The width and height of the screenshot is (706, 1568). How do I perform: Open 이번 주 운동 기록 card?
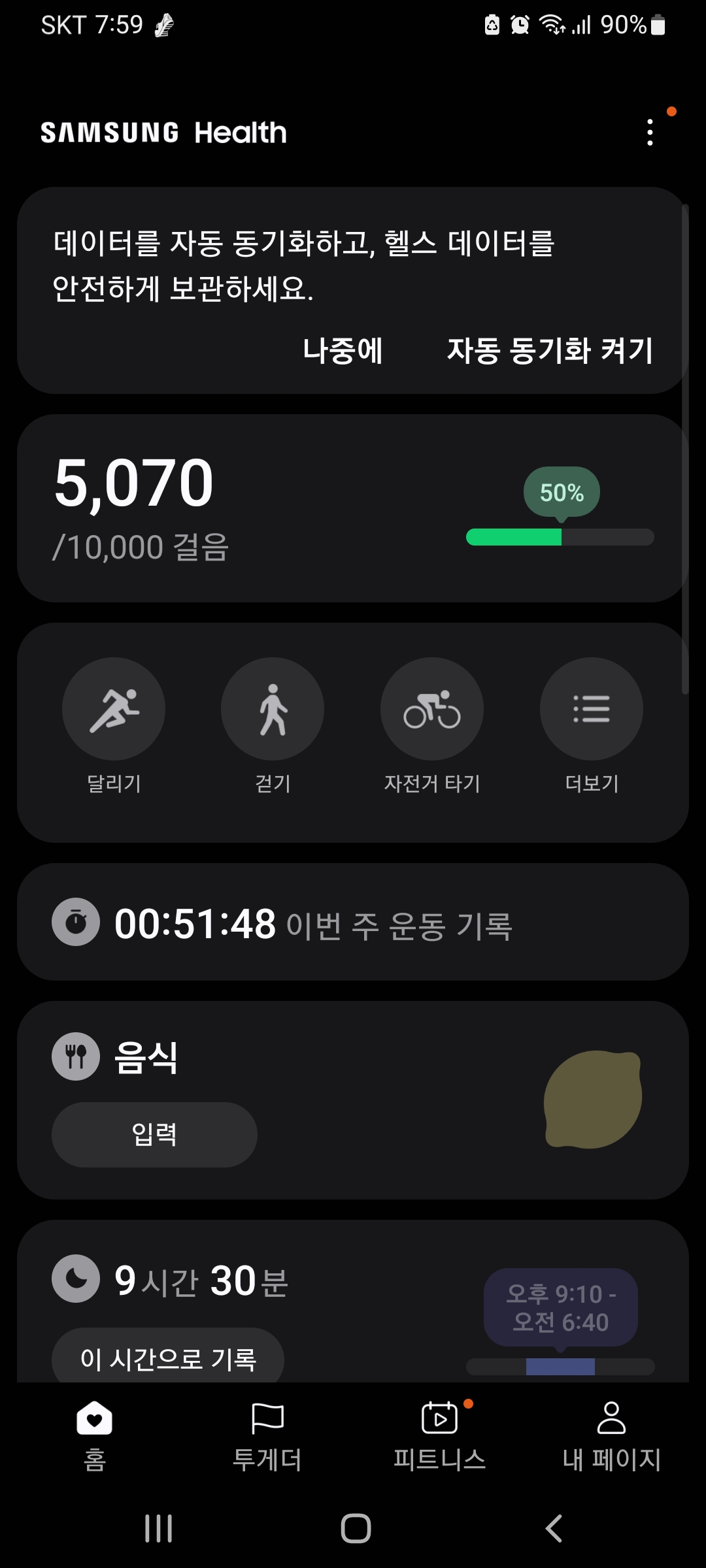click(x=353, y=923)
